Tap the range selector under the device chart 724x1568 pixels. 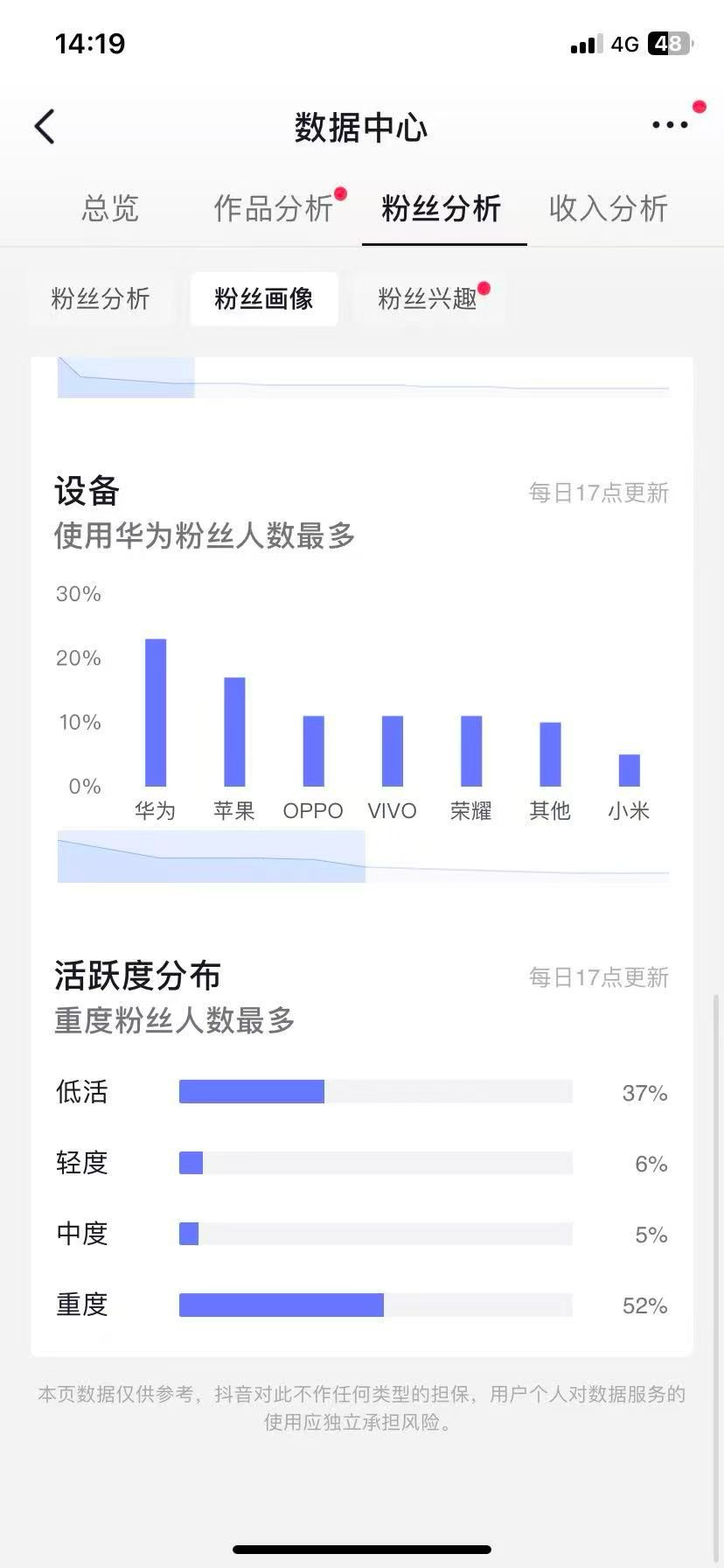click(x=212, y=857)
